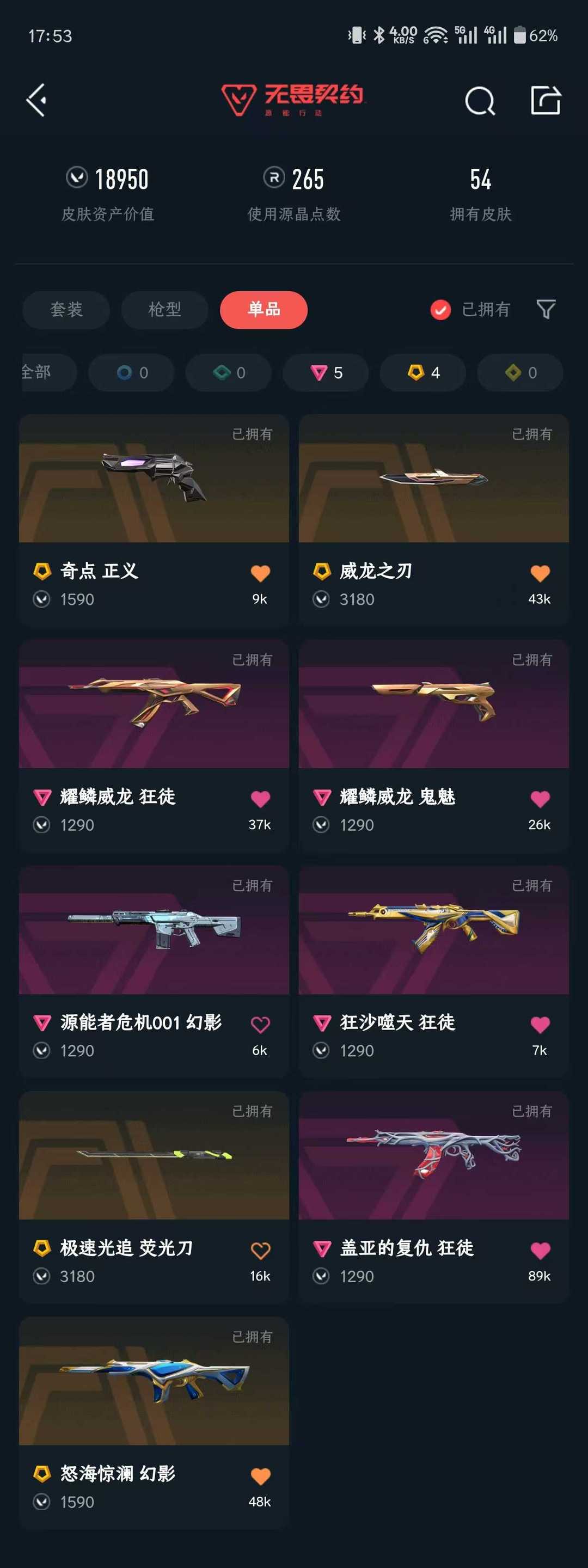Select the 全部 filter chip
This screenshot has height=1568, width=588.
coord(42,372)
